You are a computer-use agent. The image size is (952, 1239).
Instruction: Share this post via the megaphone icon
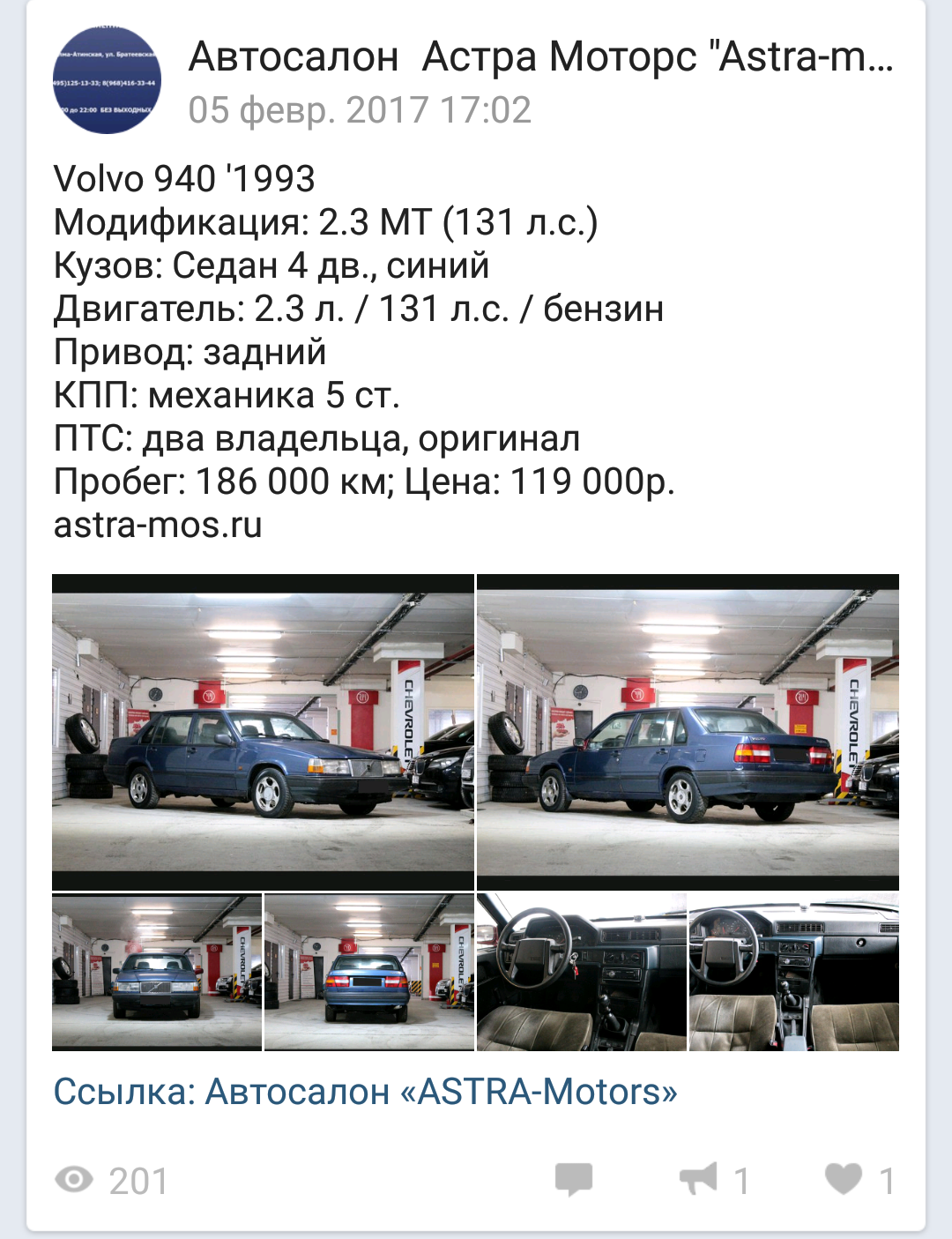coord(699,1179)
